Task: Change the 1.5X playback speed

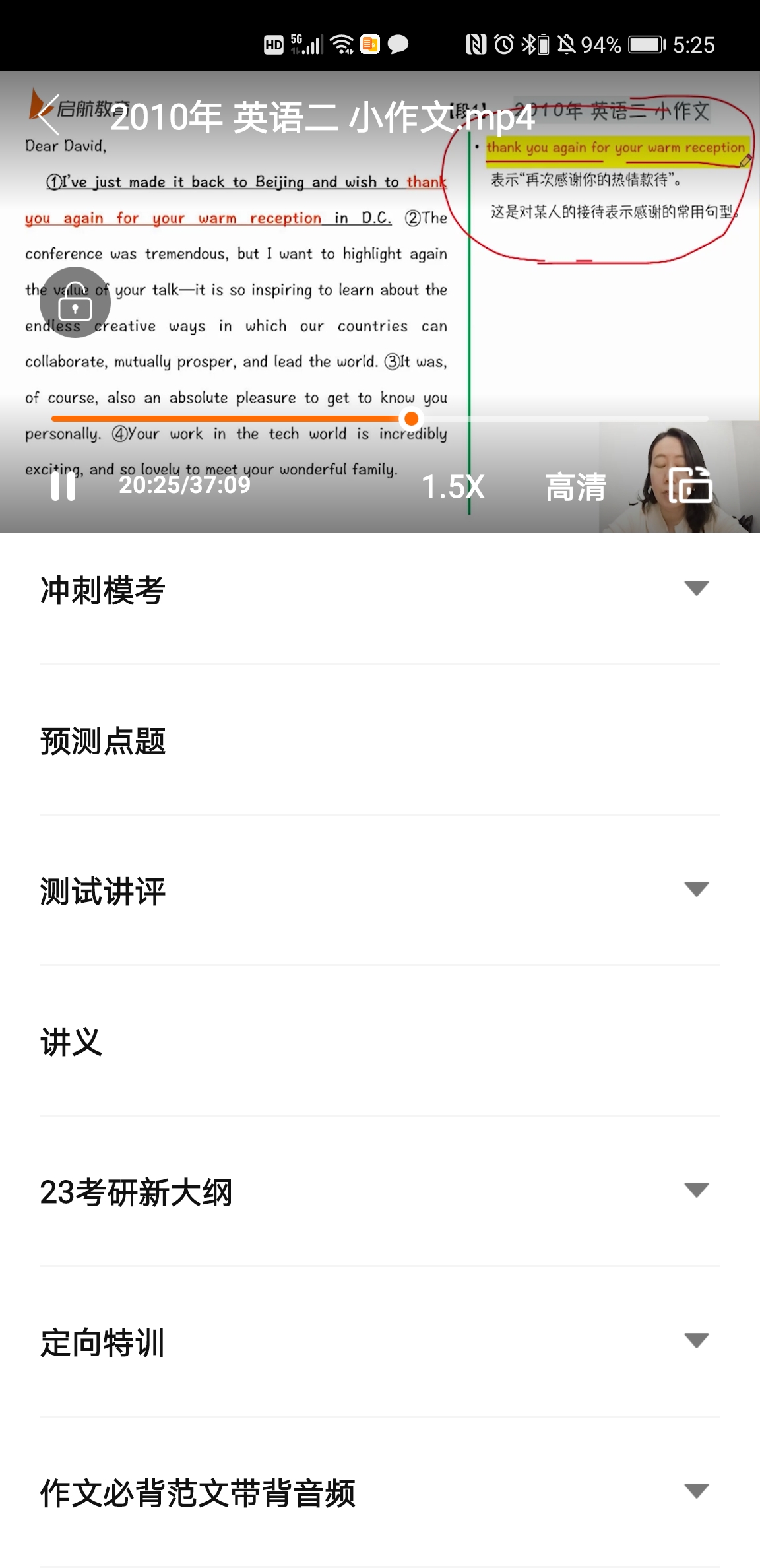Action: pos(453,487)
